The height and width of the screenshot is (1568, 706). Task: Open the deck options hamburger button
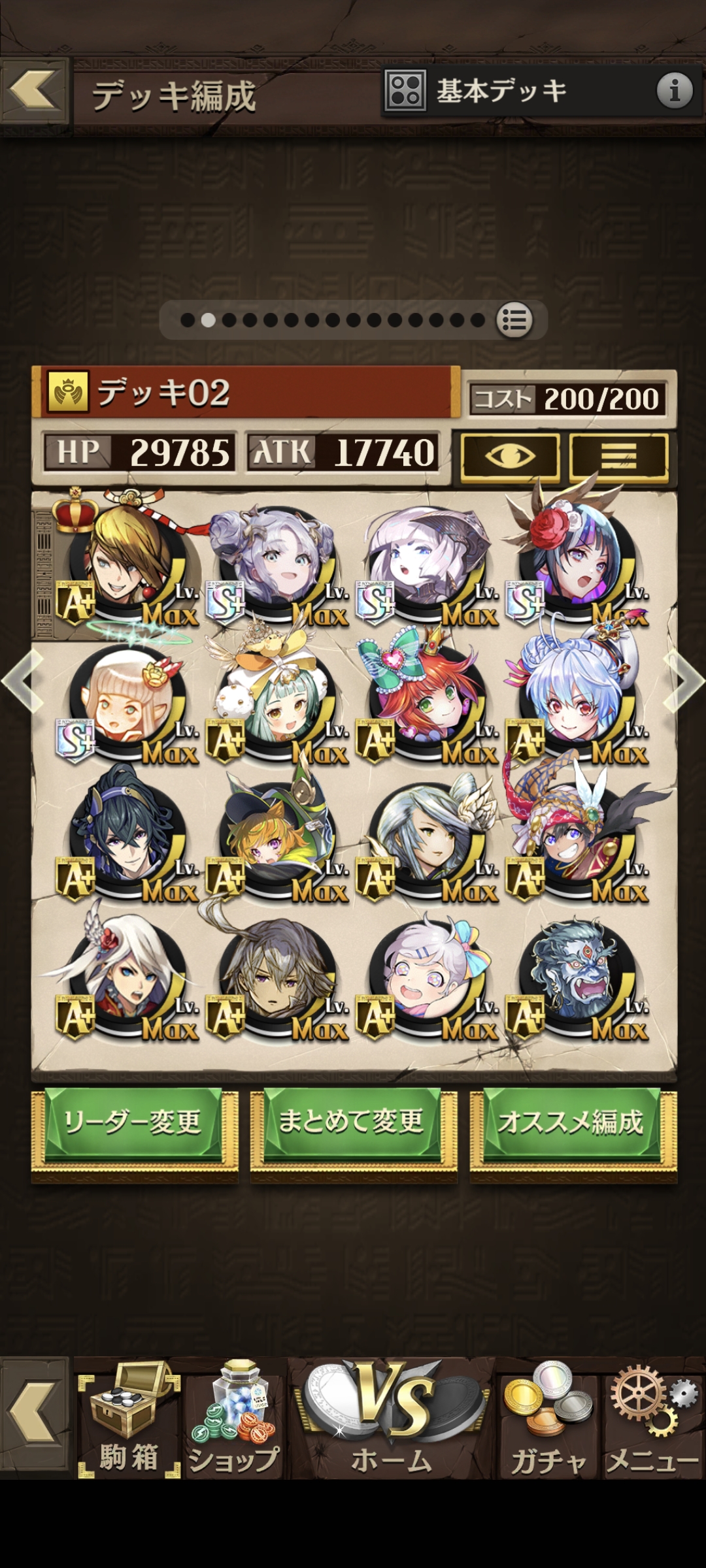tap(618, 457)
